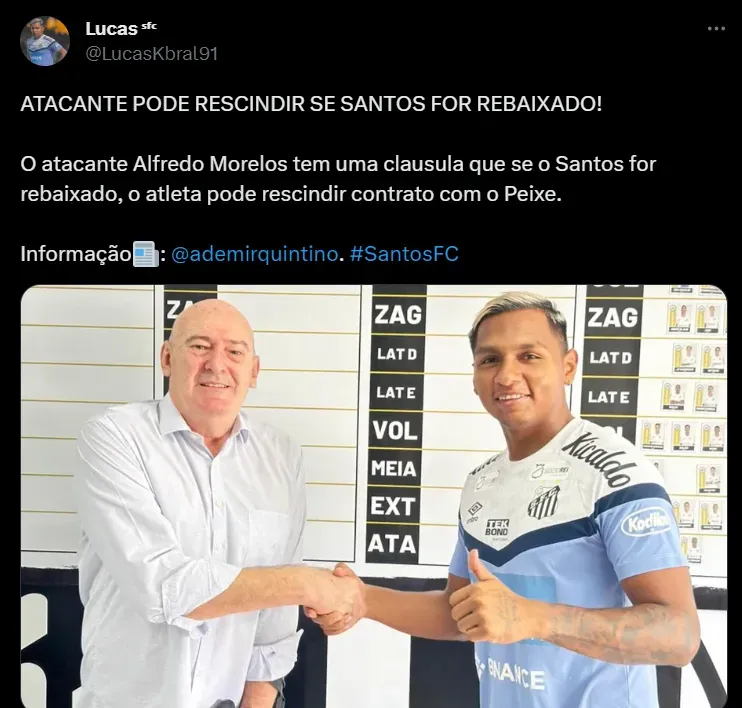742x708 pixels.
Task: Open the @ademirquintino mention
Action: (257, 254)
